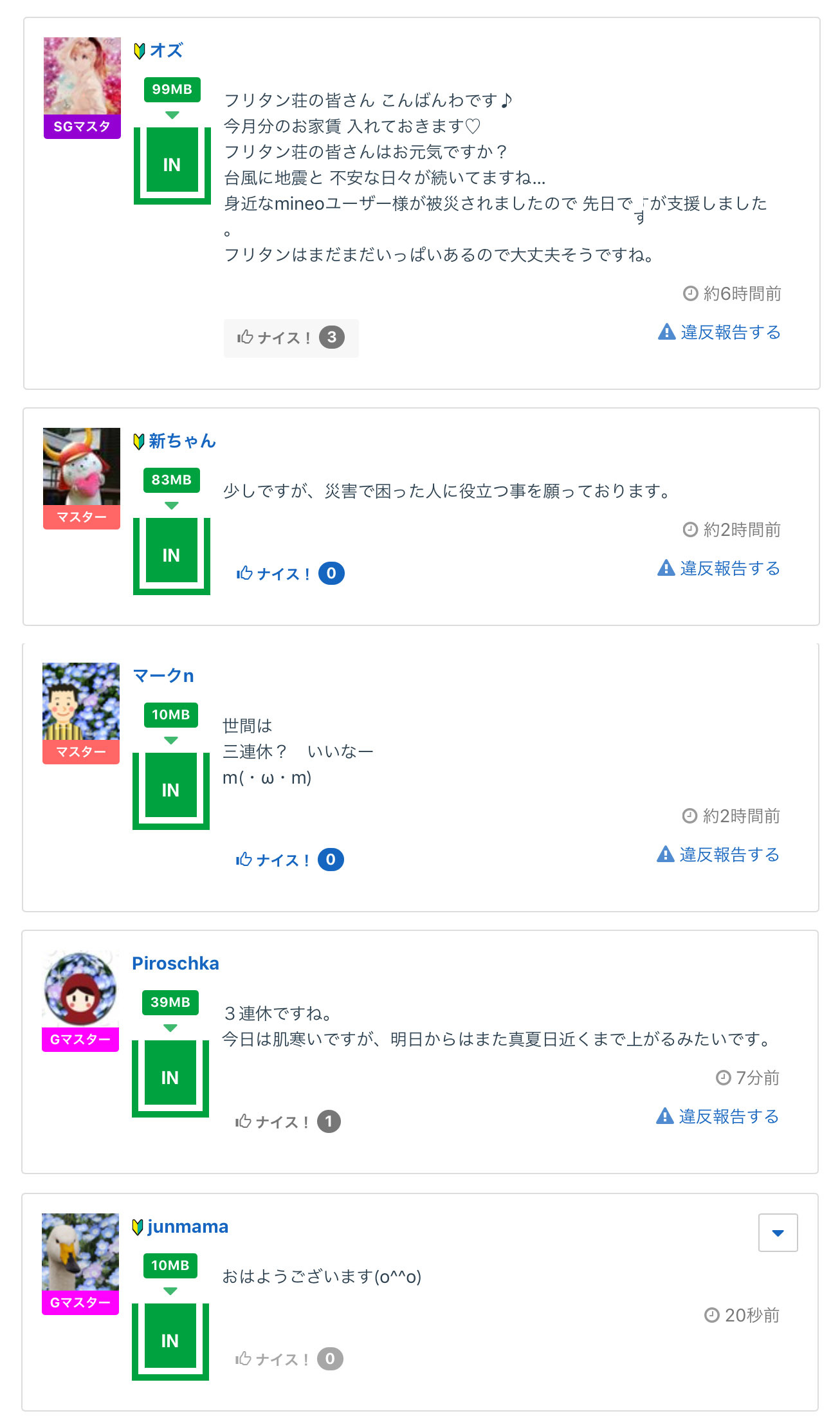This screenshot has width=840, height=1427.
Task: Open junmama's profile from the username
Action: tap(187, 1227)
